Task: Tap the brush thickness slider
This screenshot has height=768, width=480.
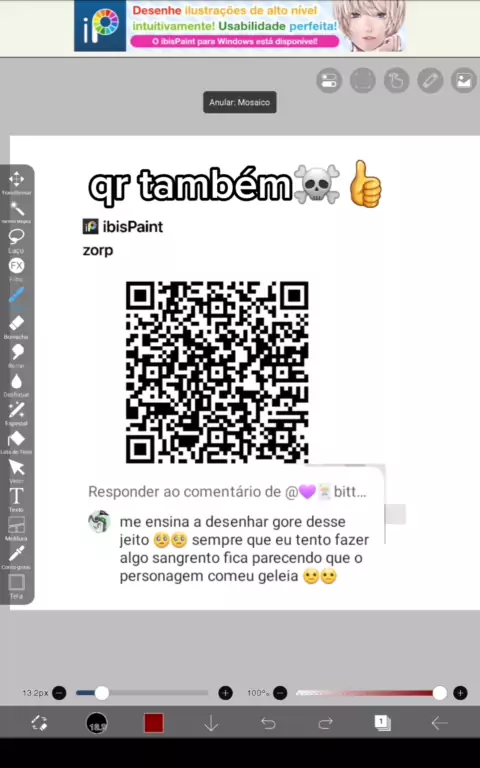Action: pos(142,693)
